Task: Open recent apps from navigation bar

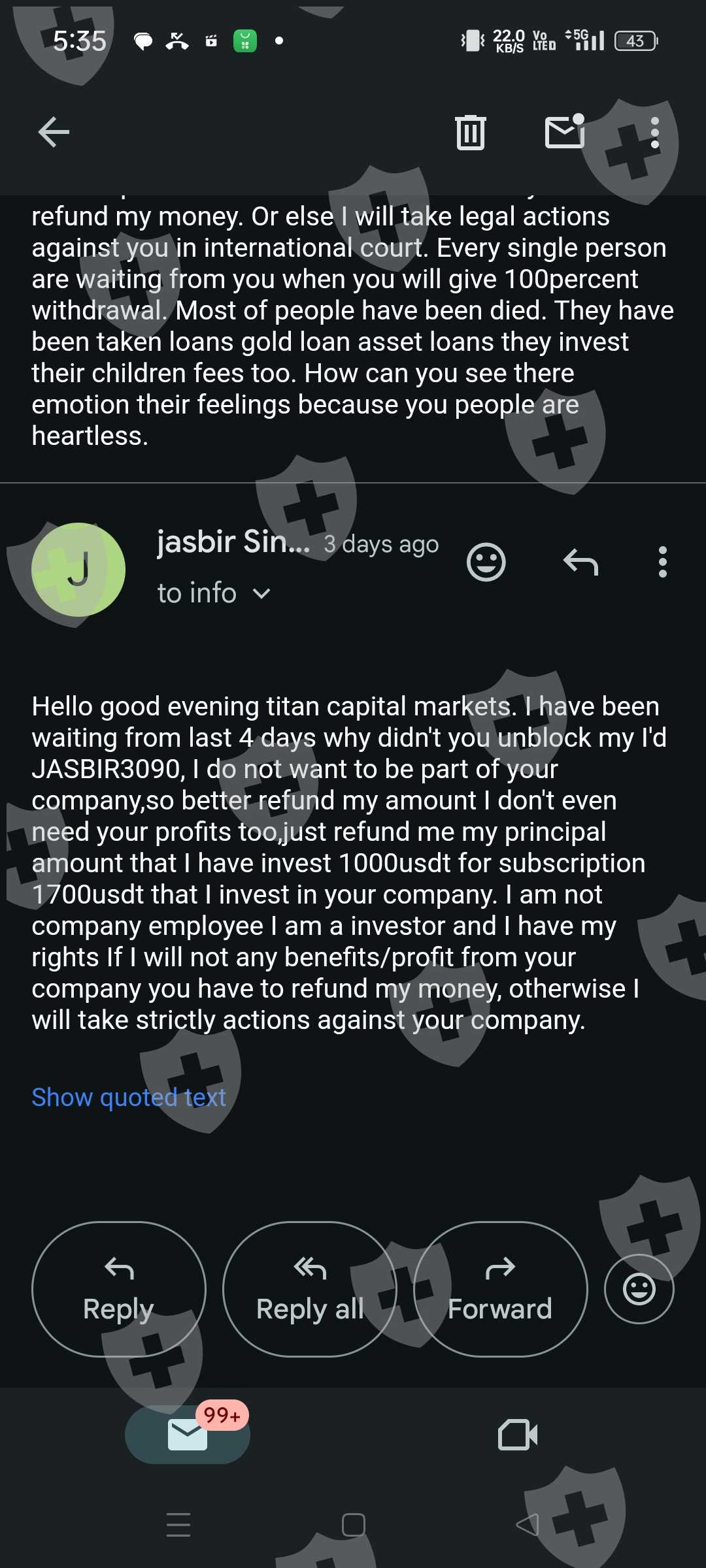Action: pos(178,1525)
